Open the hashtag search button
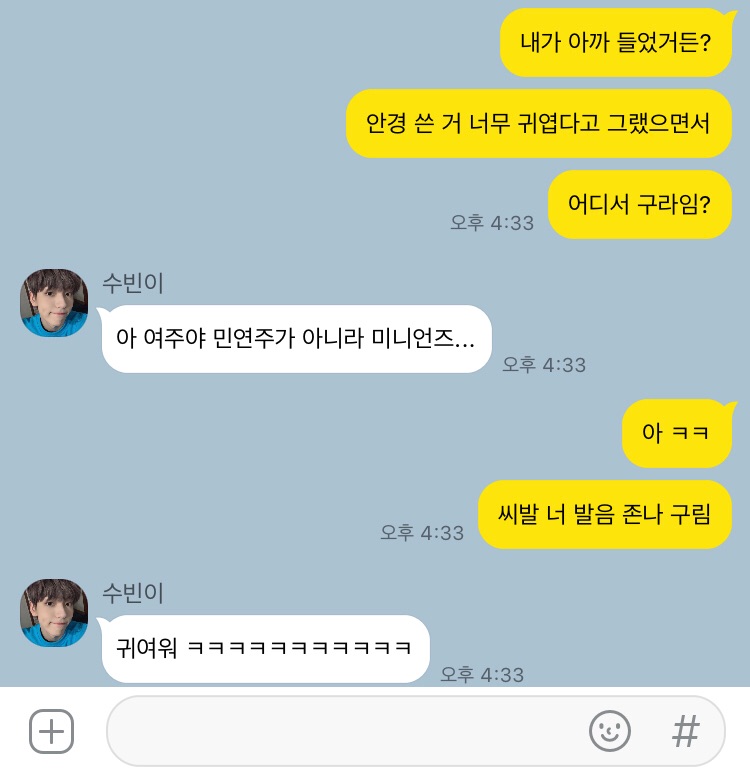Viewport: 750px width, 774px height. coord(685,732)
